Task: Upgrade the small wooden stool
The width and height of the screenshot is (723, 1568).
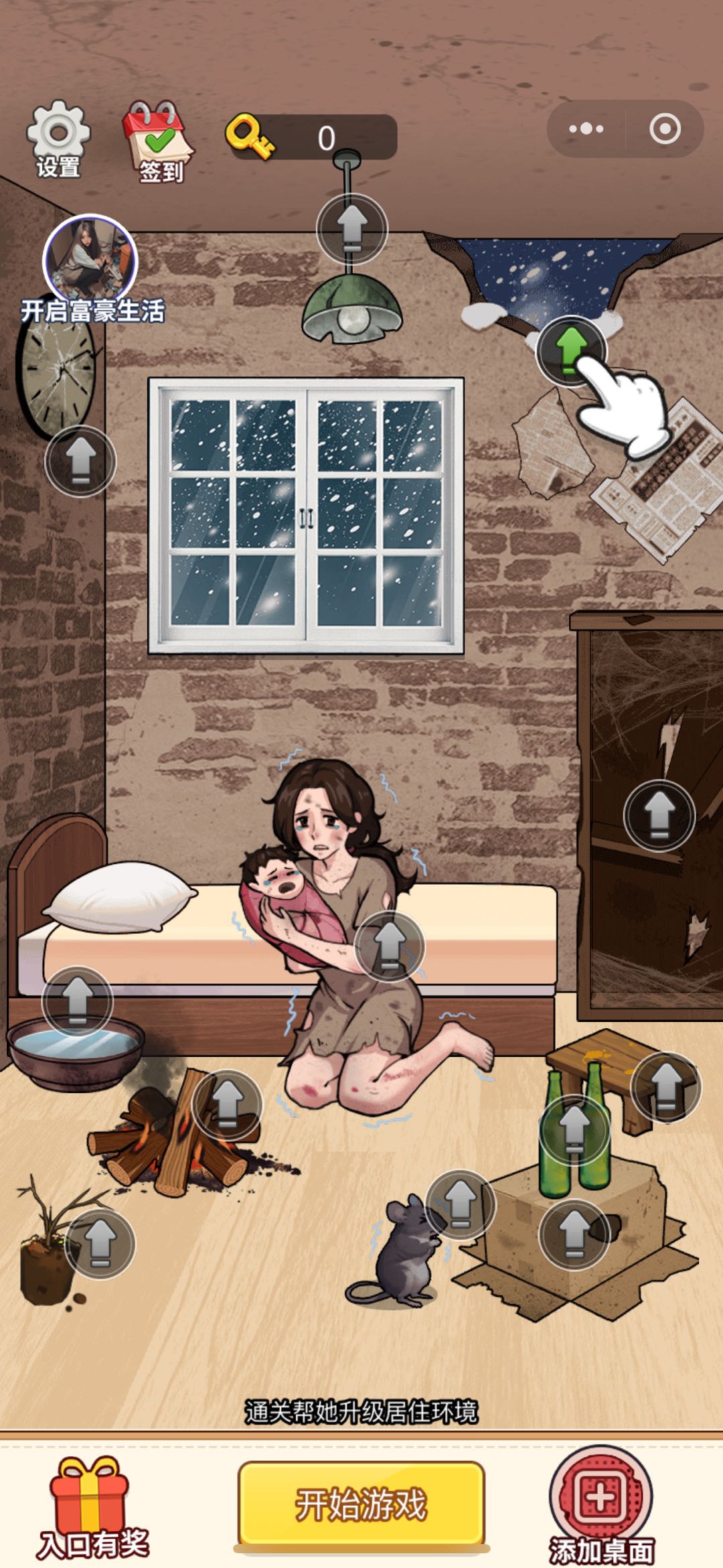Action: pos(665,1087)
